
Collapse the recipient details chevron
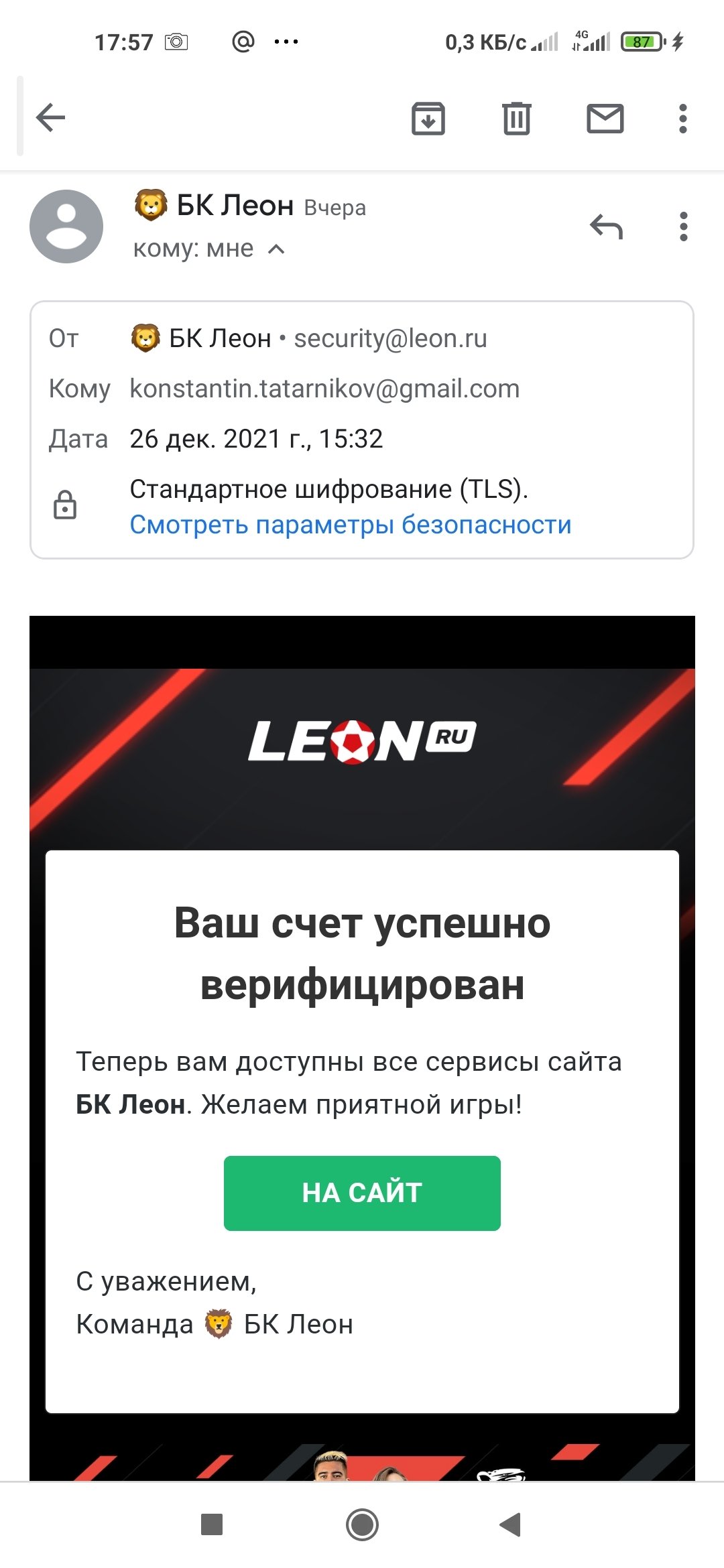coord(276,249)
